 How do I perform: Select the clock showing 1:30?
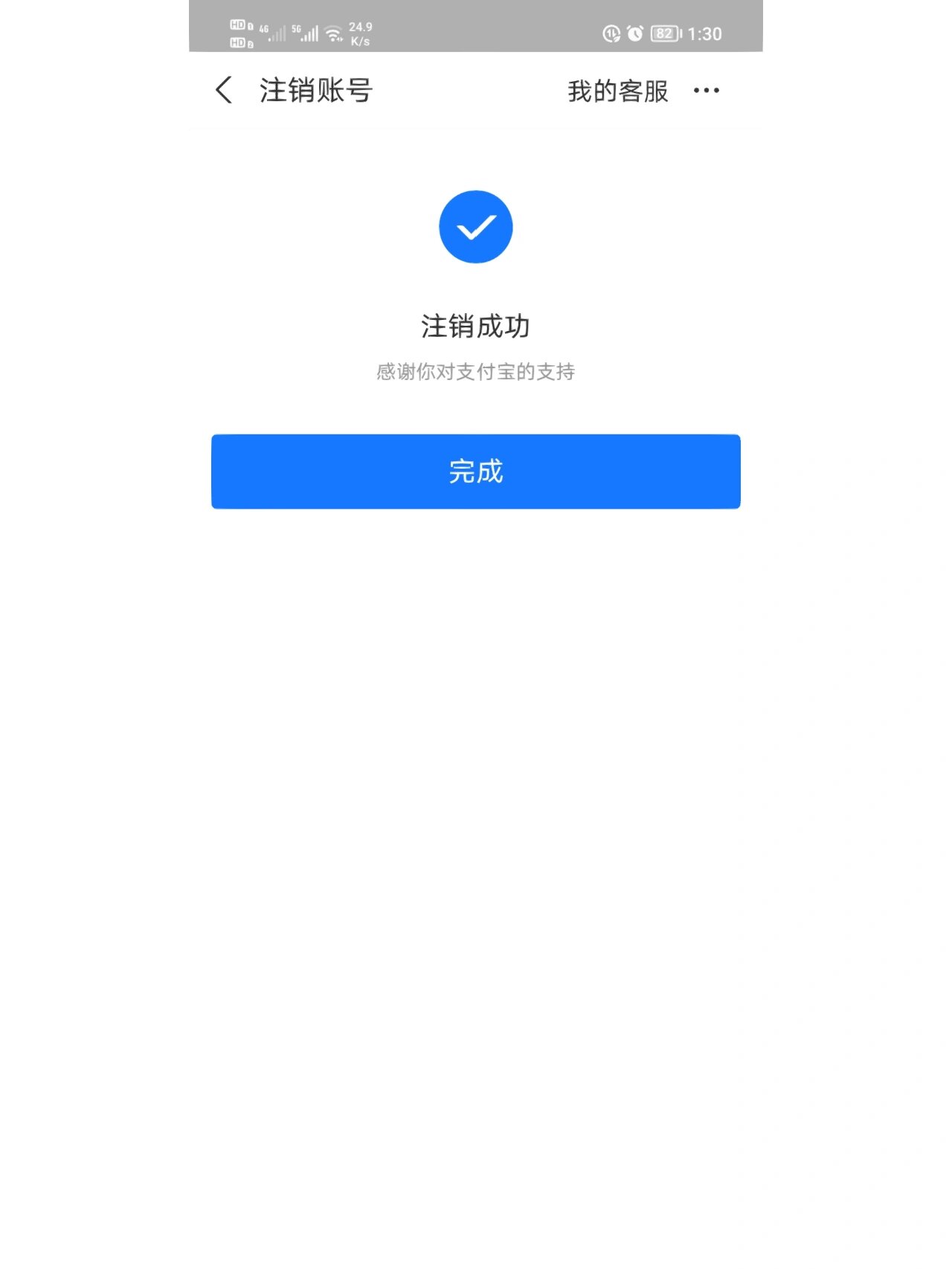tap(705, 33)
